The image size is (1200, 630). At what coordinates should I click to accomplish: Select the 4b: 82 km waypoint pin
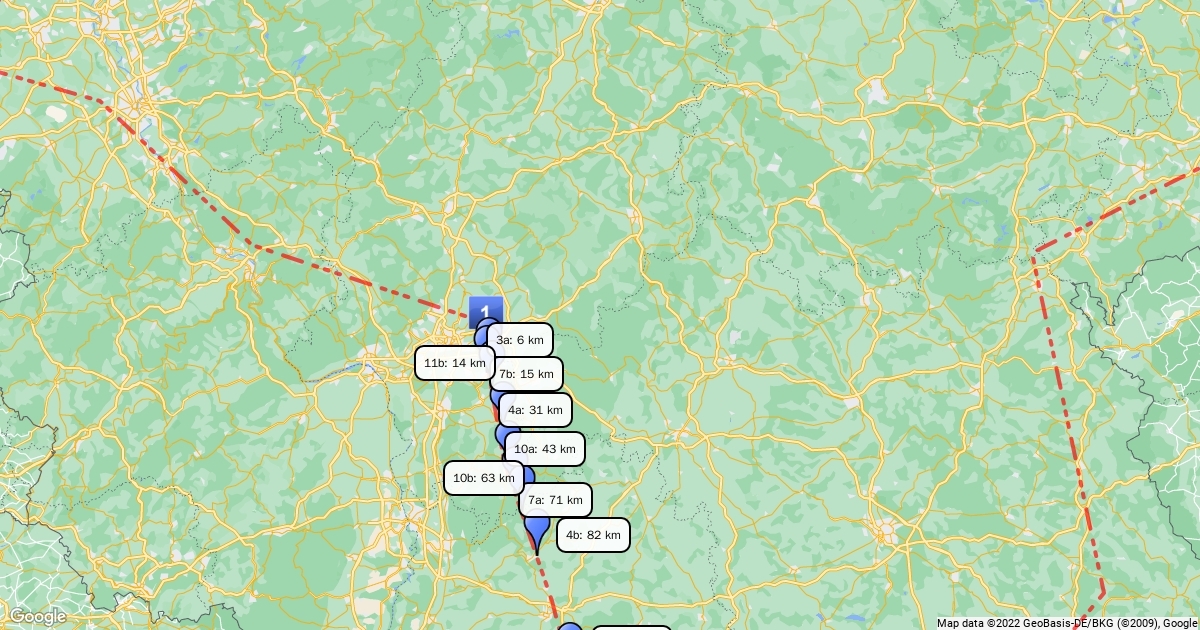click(537, 527)
